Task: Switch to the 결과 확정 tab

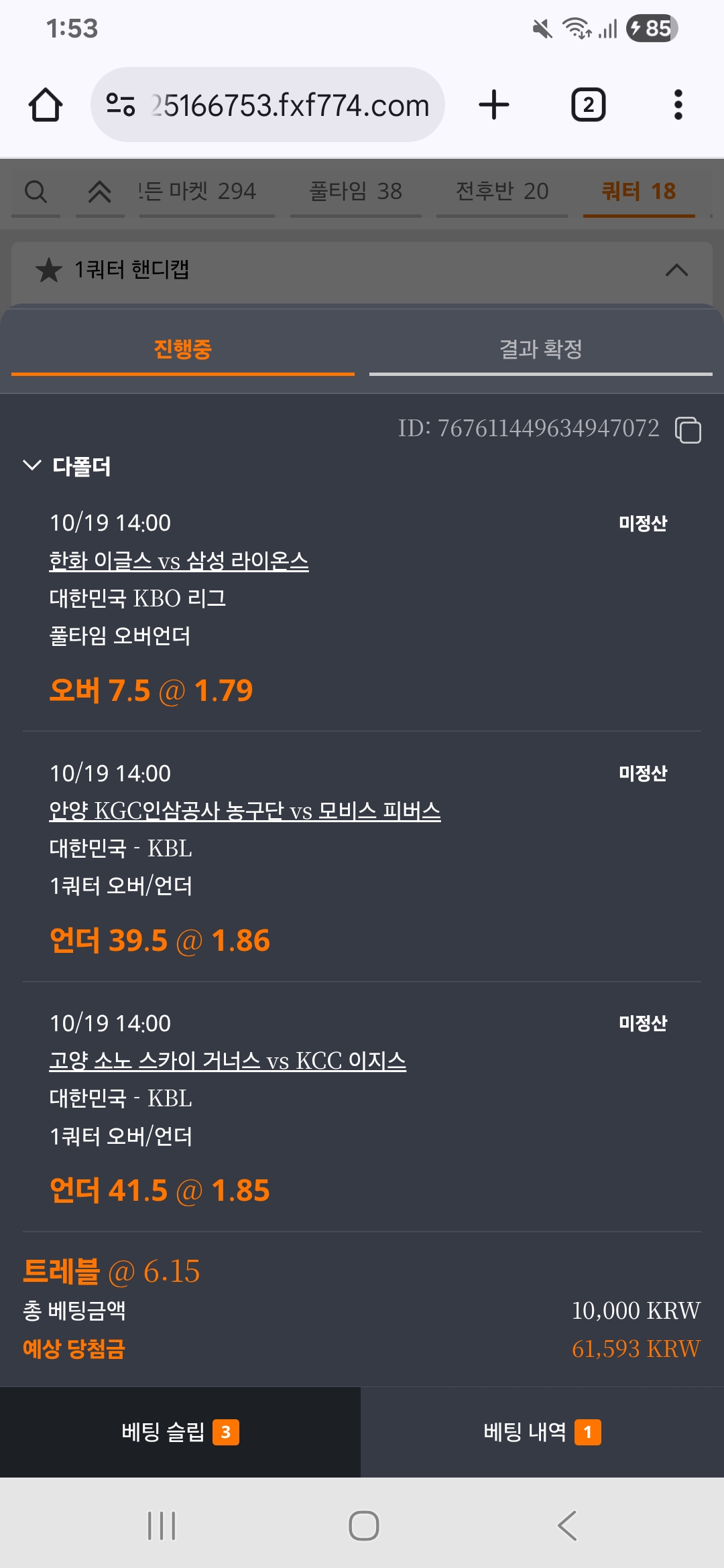Action: 540,349
